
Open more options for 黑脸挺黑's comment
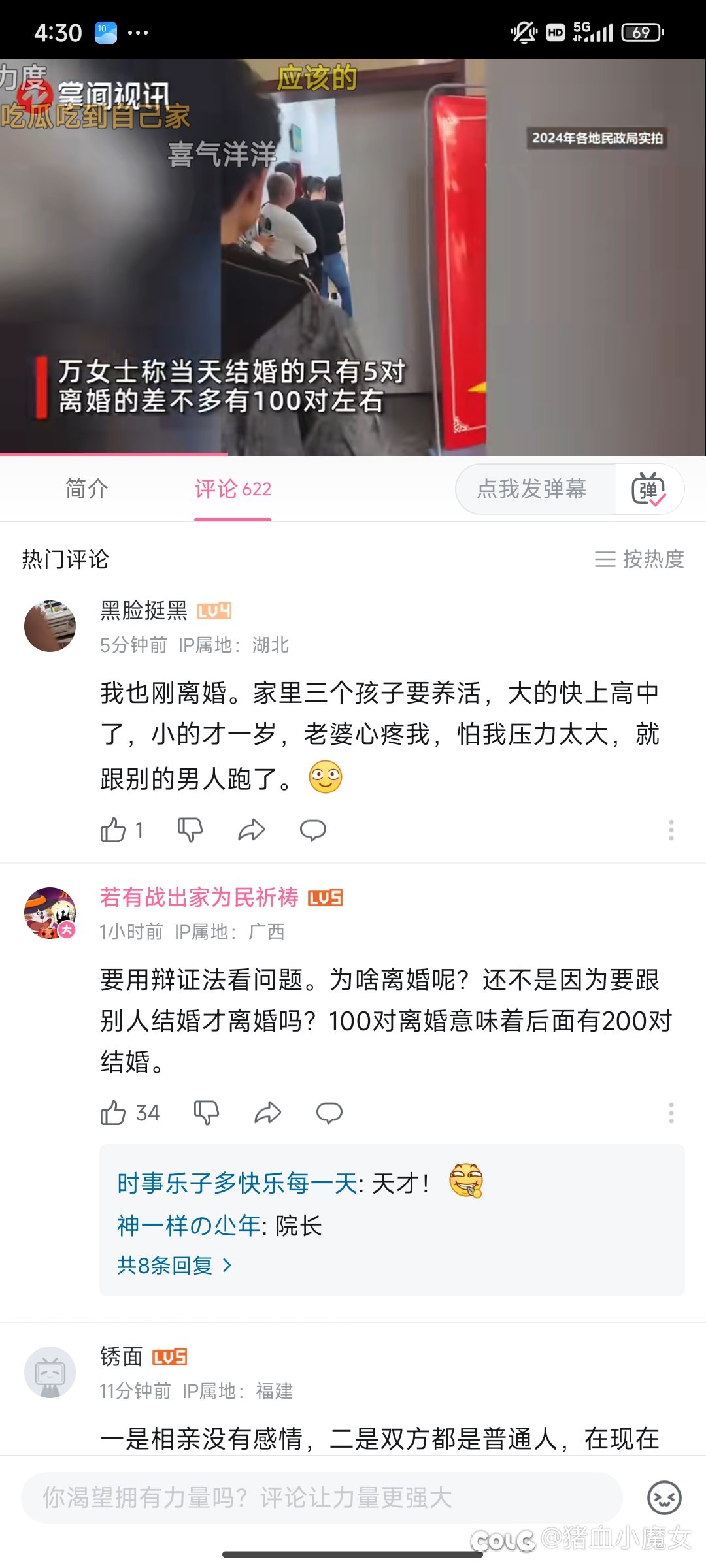click(671, 830)
